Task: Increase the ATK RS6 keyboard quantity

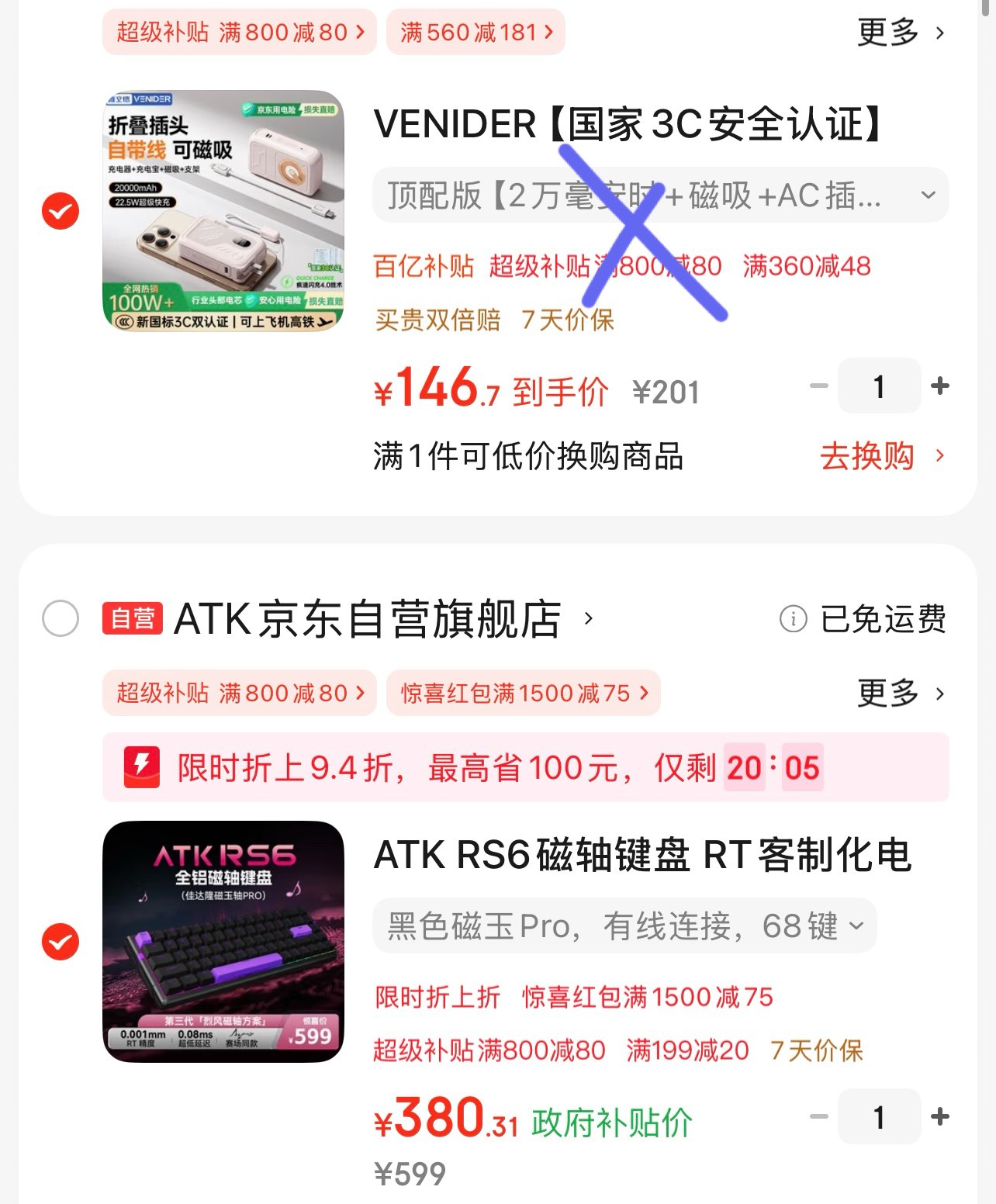Action: [940, 1117]
